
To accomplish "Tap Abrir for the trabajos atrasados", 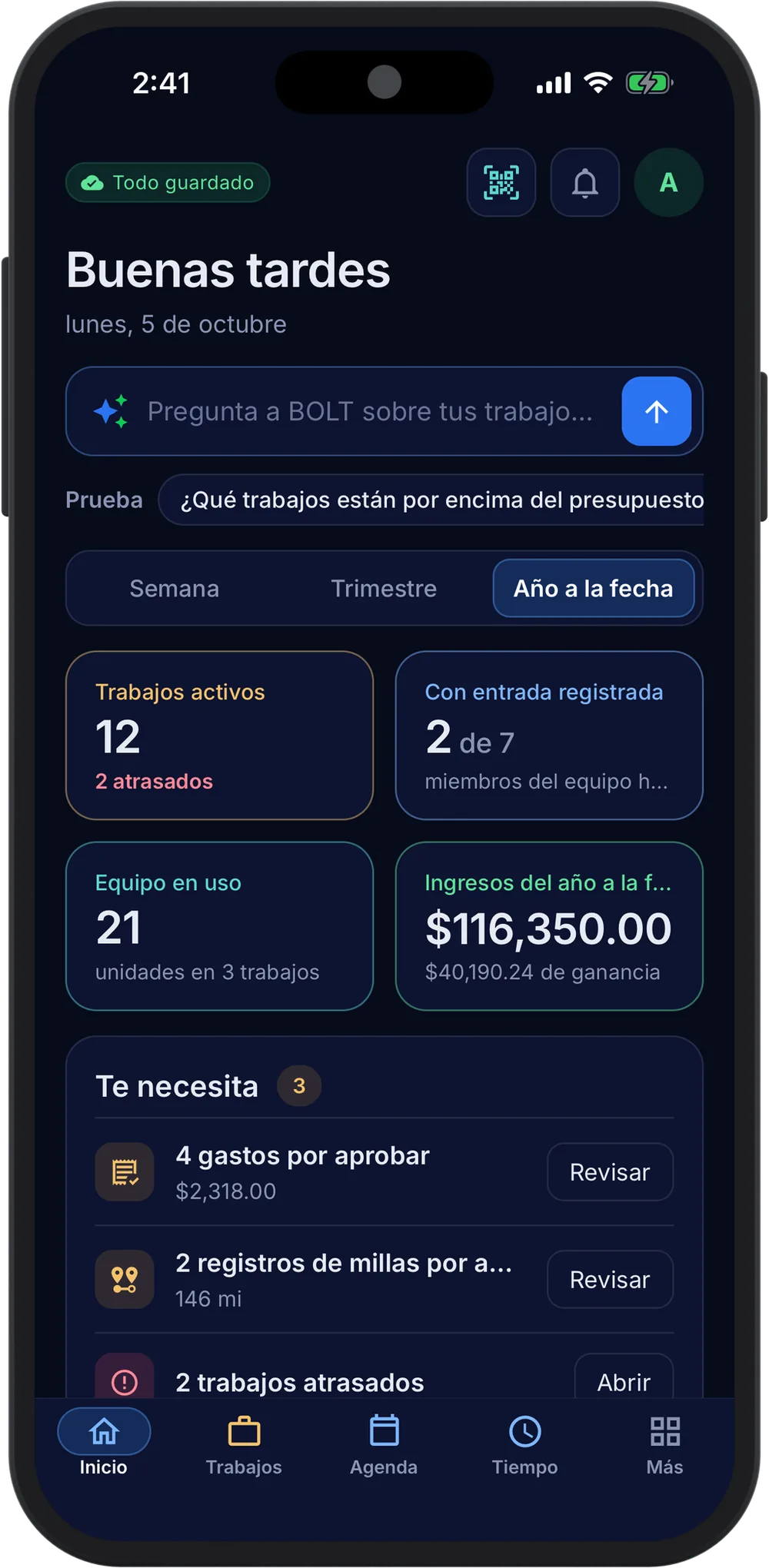I will [624, 1380].
